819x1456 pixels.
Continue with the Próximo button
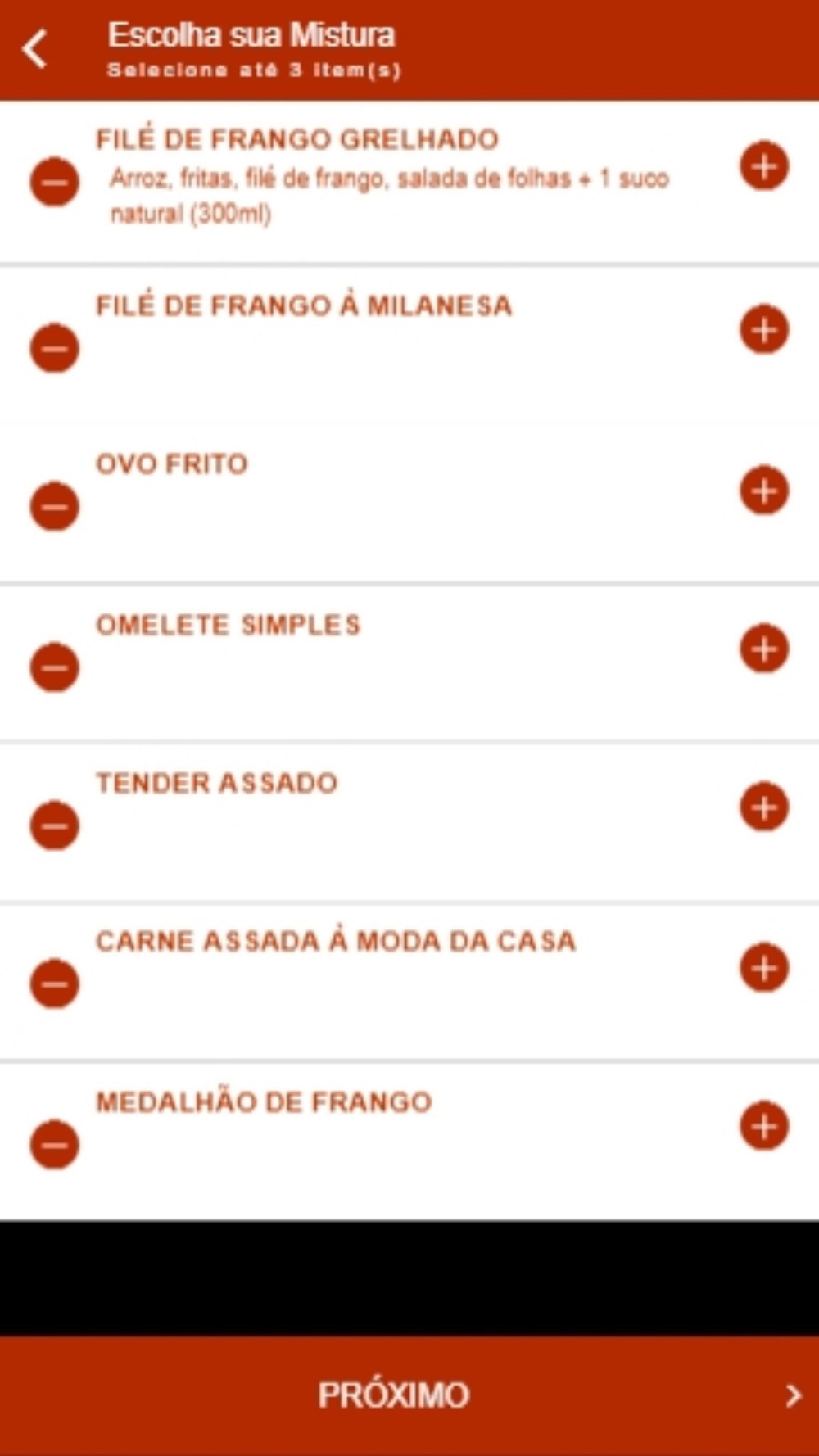tap(409, 1395)
